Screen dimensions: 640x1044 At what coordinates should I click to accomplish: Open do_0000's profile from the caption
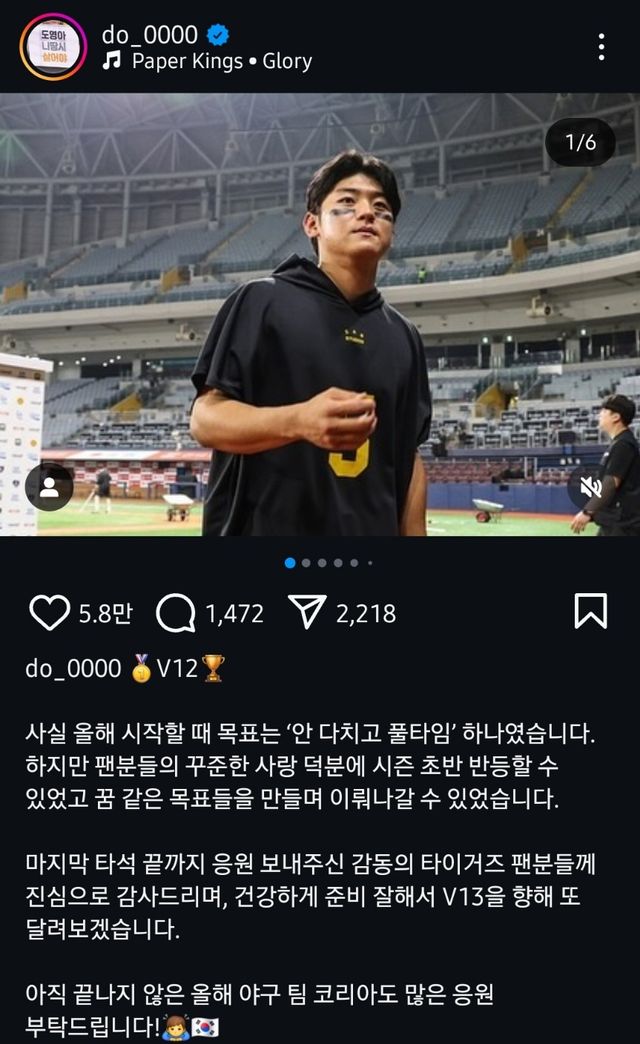(x=73, y=669)
